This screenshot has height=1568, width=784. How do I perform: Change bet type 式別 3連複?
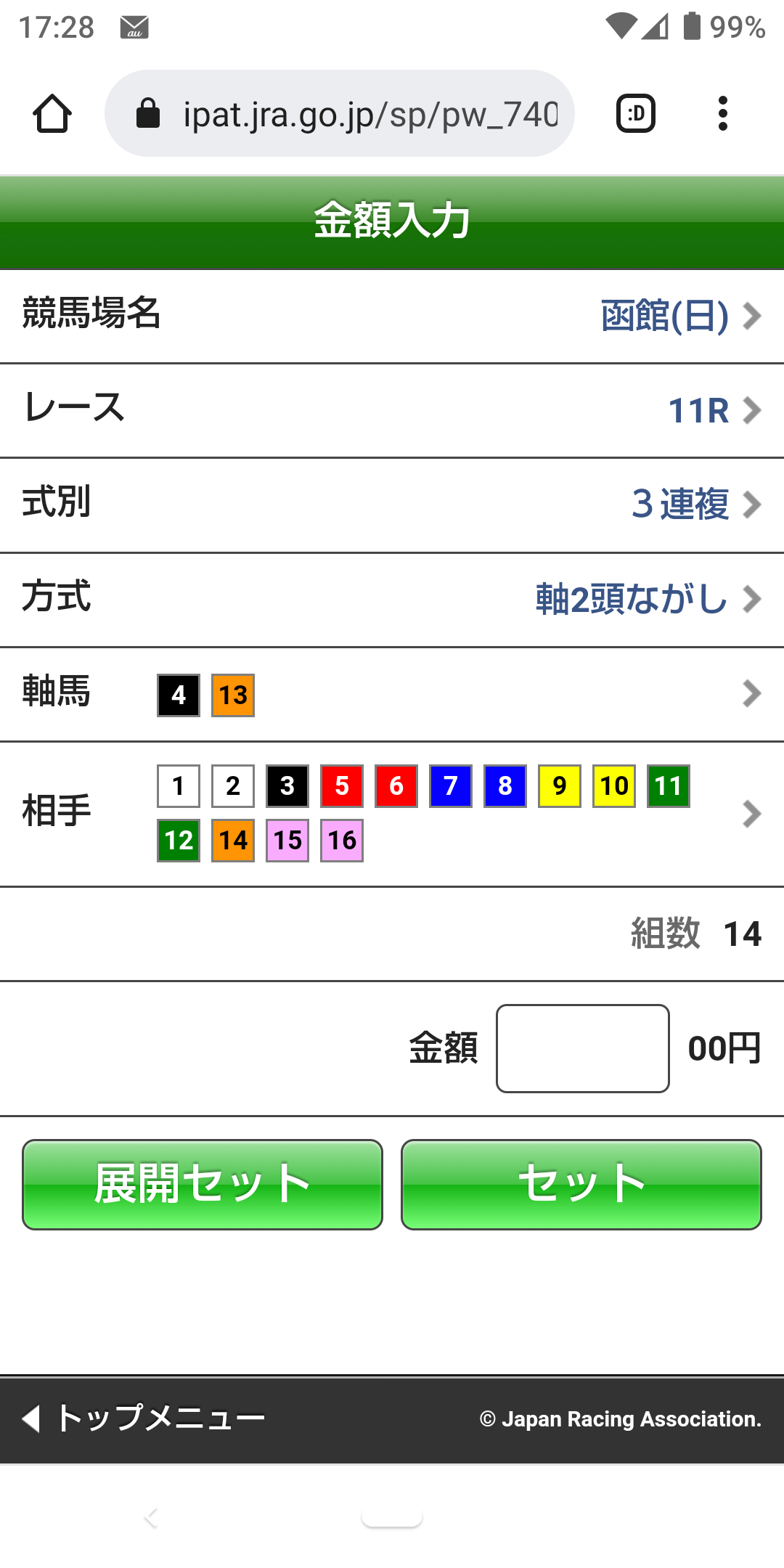pos(693,505)
